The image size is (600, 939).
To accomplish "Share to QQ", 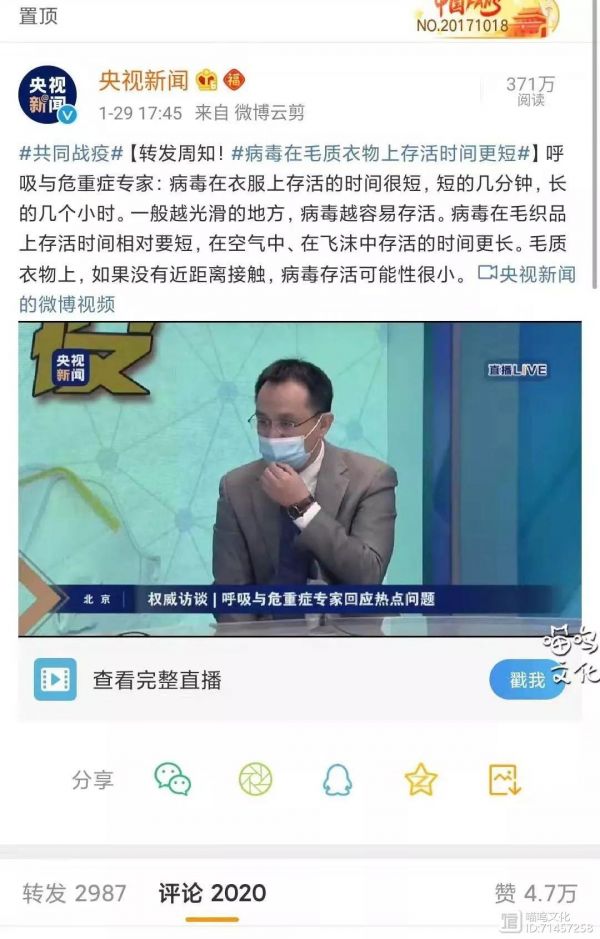I will tap(338, 779).
